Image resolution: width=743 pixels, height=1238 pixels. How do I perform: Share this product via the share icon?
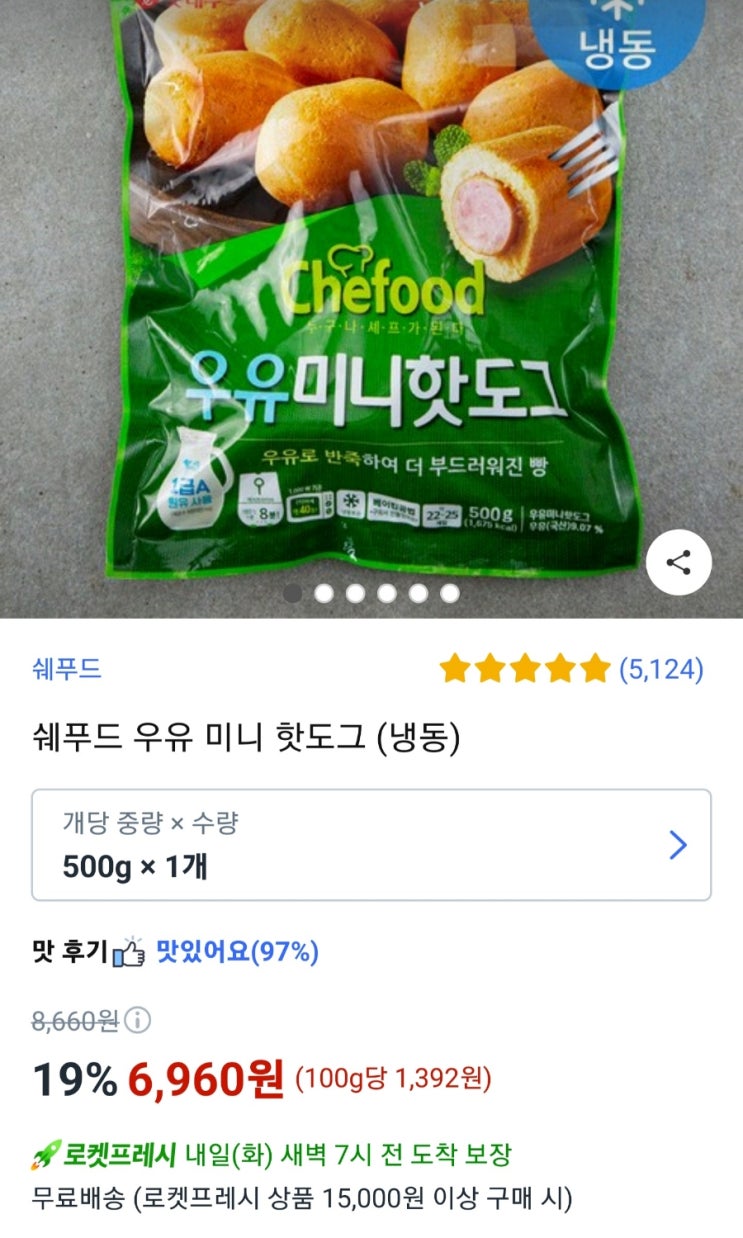pyautogui.click(x=678, y=563)
